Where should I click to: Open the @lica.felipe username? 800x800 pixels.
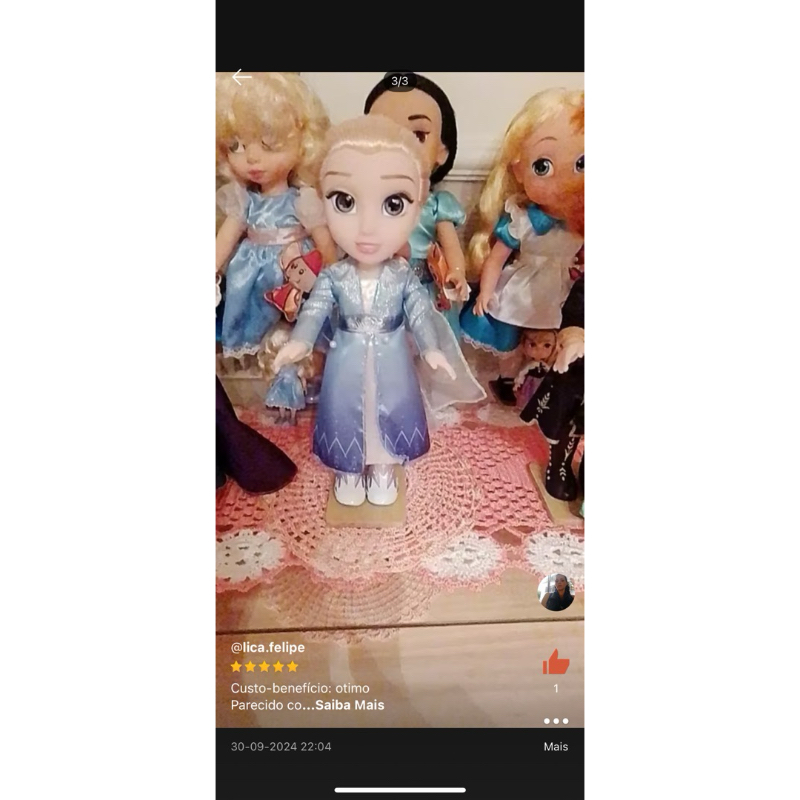coord(268,647)
